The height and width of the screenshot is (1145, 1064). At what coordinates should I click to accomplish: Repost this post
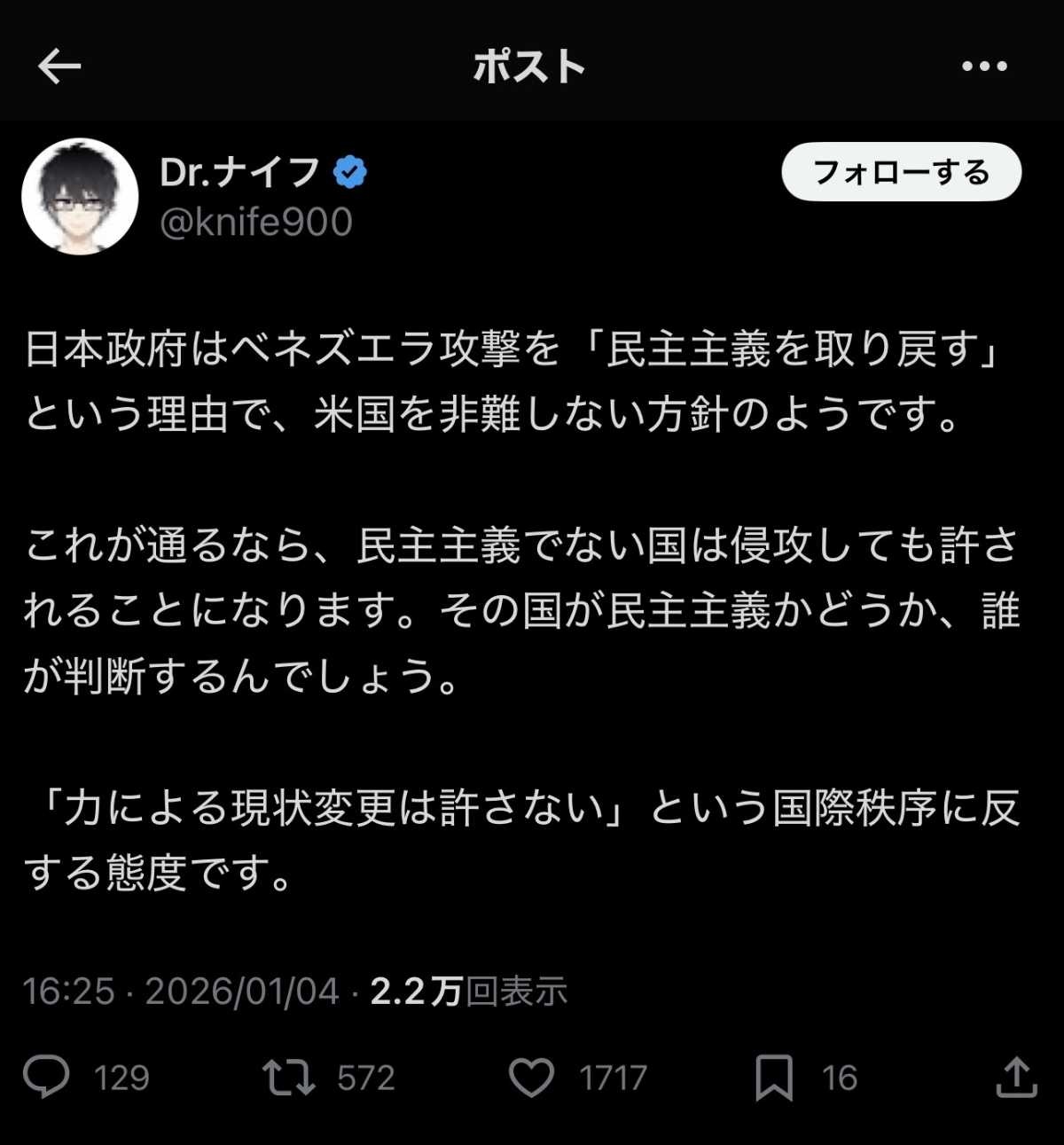click(x=289, y=1078)
